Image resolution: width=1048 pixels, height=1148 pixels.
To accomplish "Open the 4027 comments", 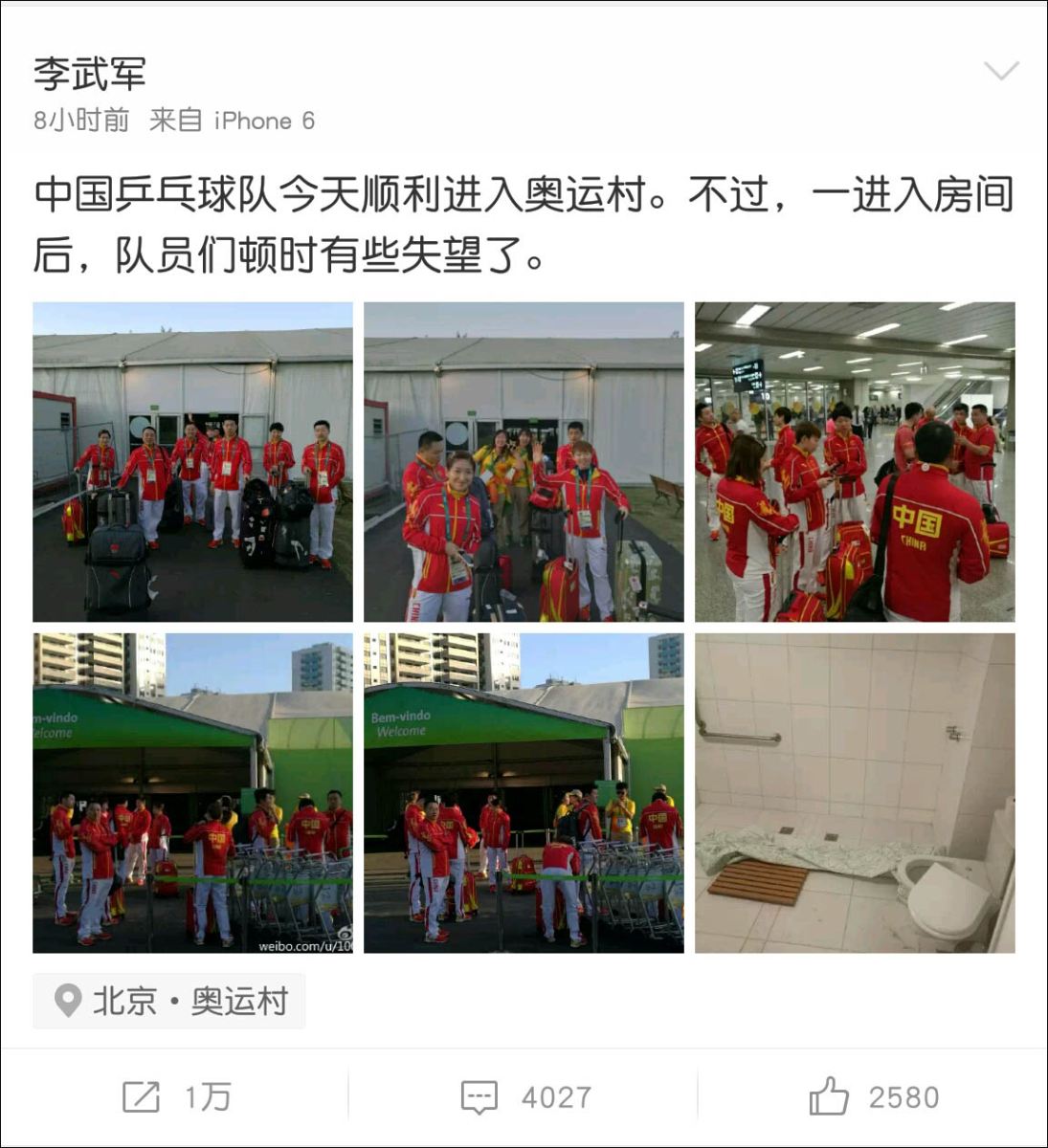I will click(x=525, y=1097).
